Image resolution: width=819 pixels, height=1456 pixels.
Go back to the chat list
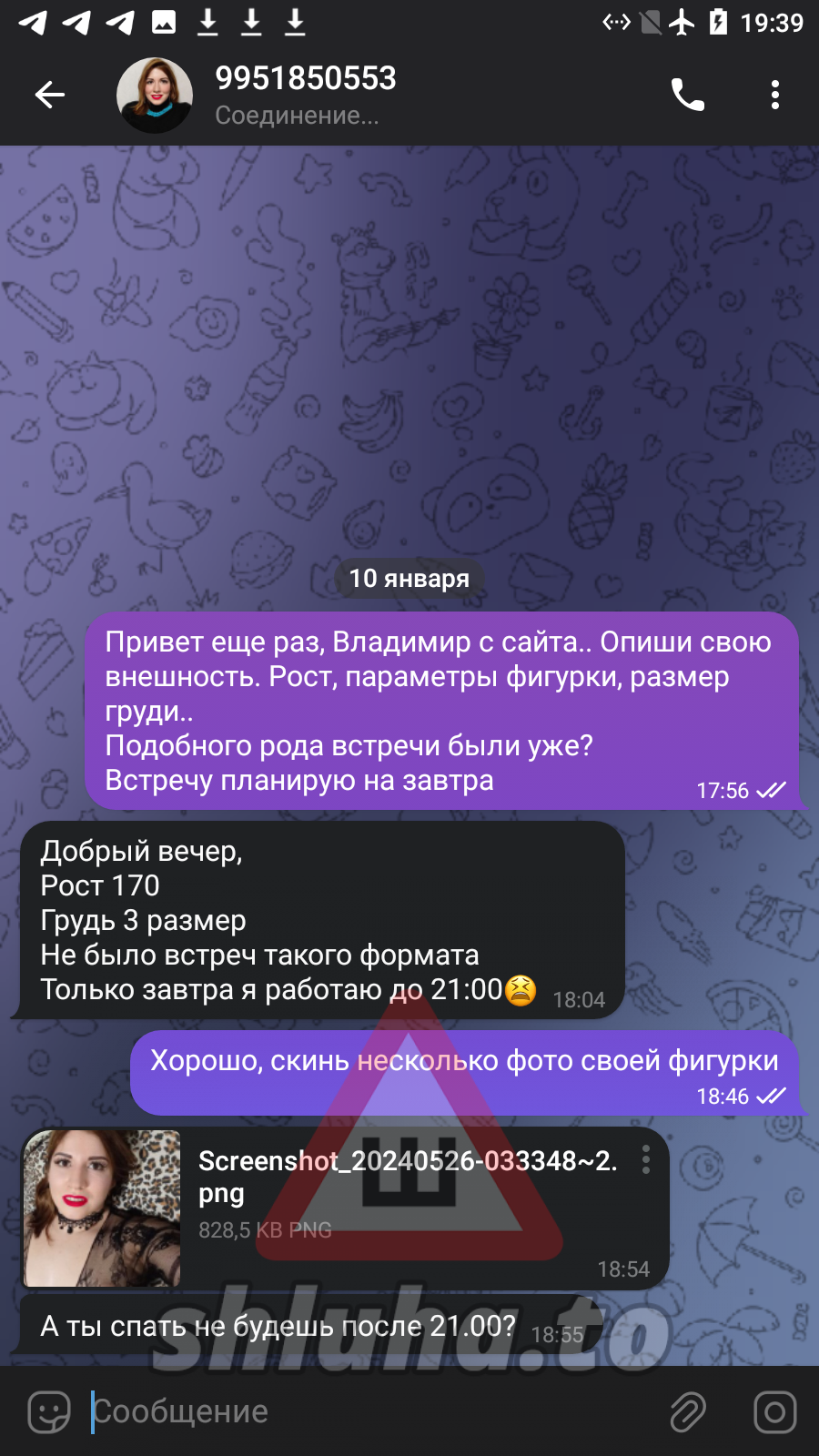click(x=50, y=95)
